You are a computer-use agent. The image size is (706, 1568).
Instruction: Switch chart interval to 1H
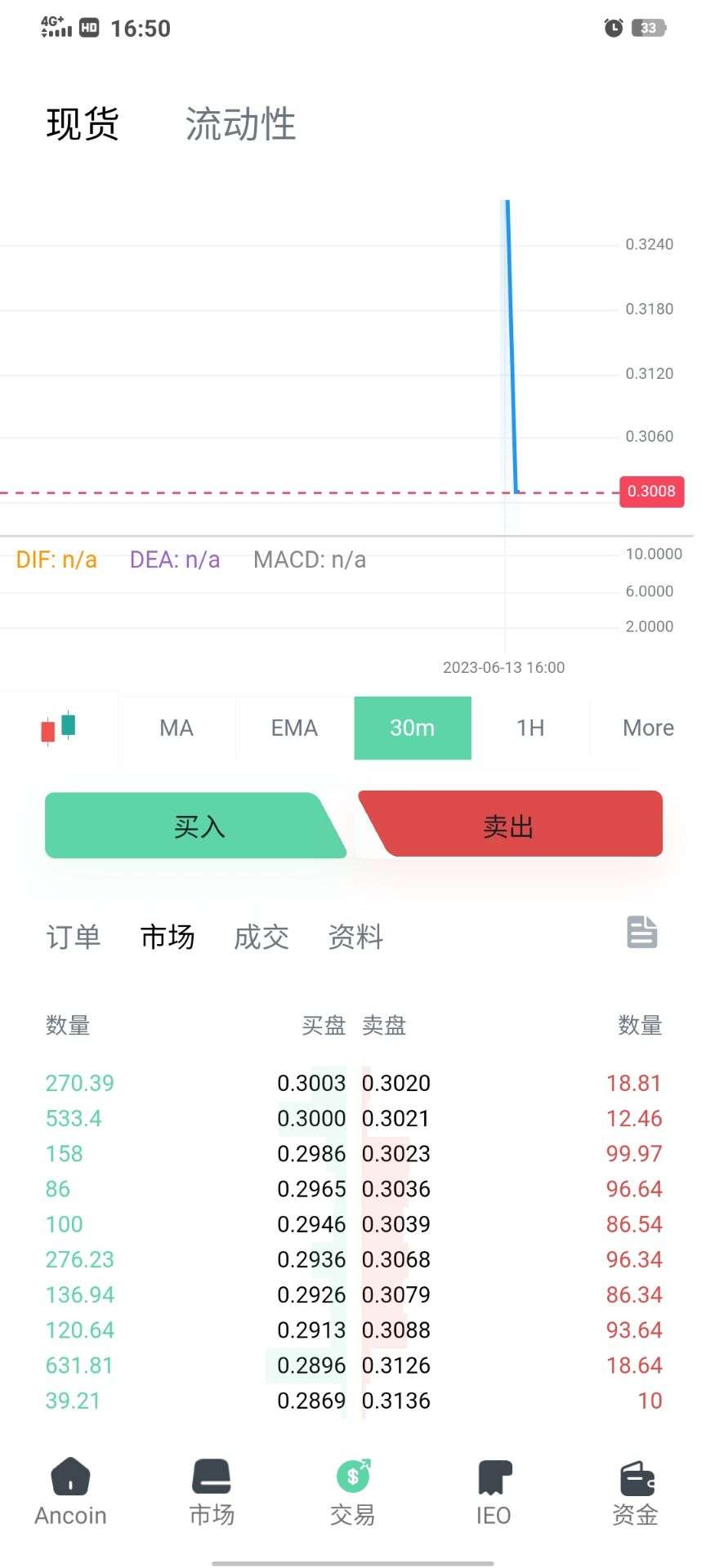(530, 728)
